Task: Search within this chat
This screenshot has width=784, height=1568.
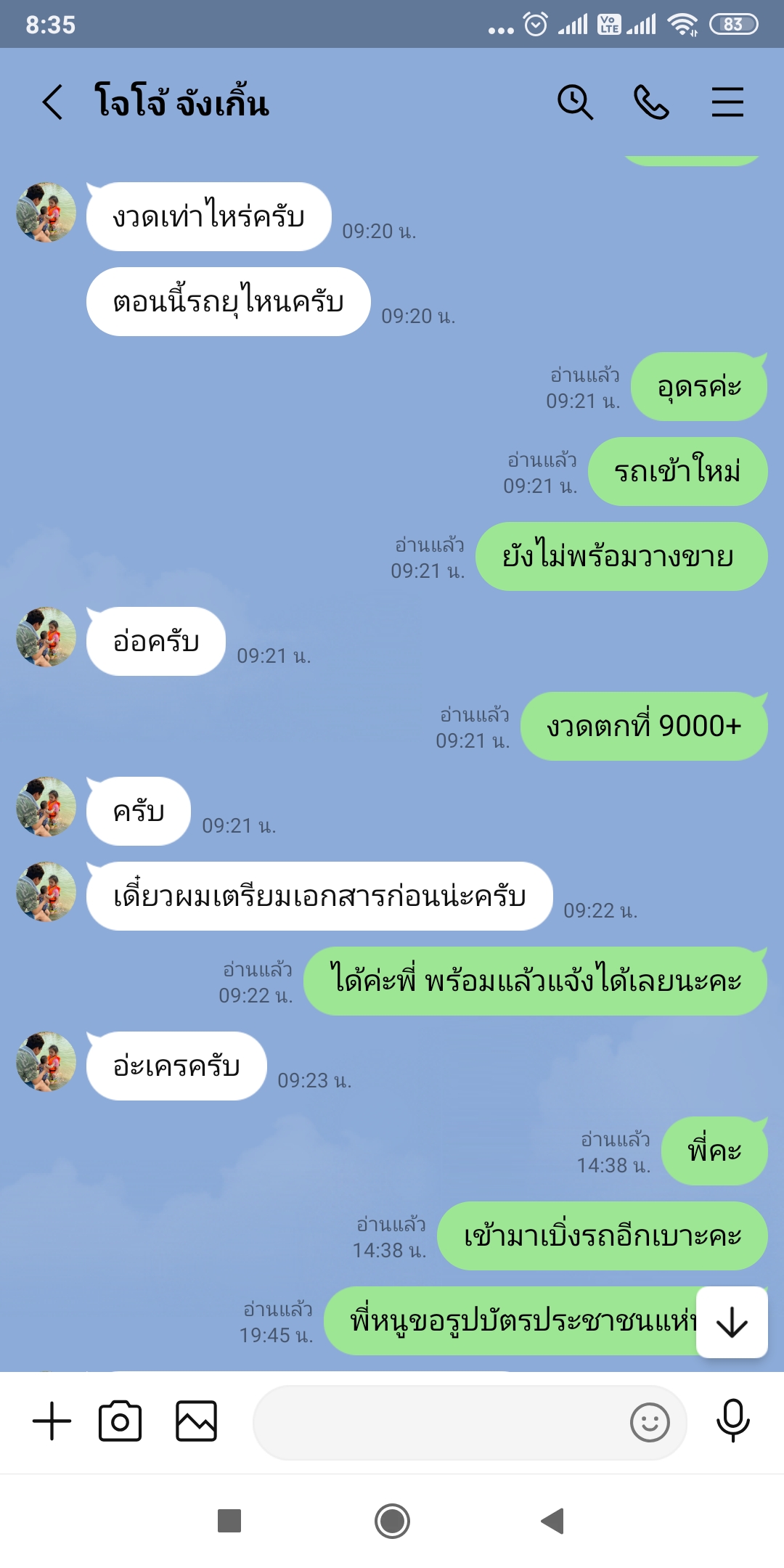Action: coord(575,102)
